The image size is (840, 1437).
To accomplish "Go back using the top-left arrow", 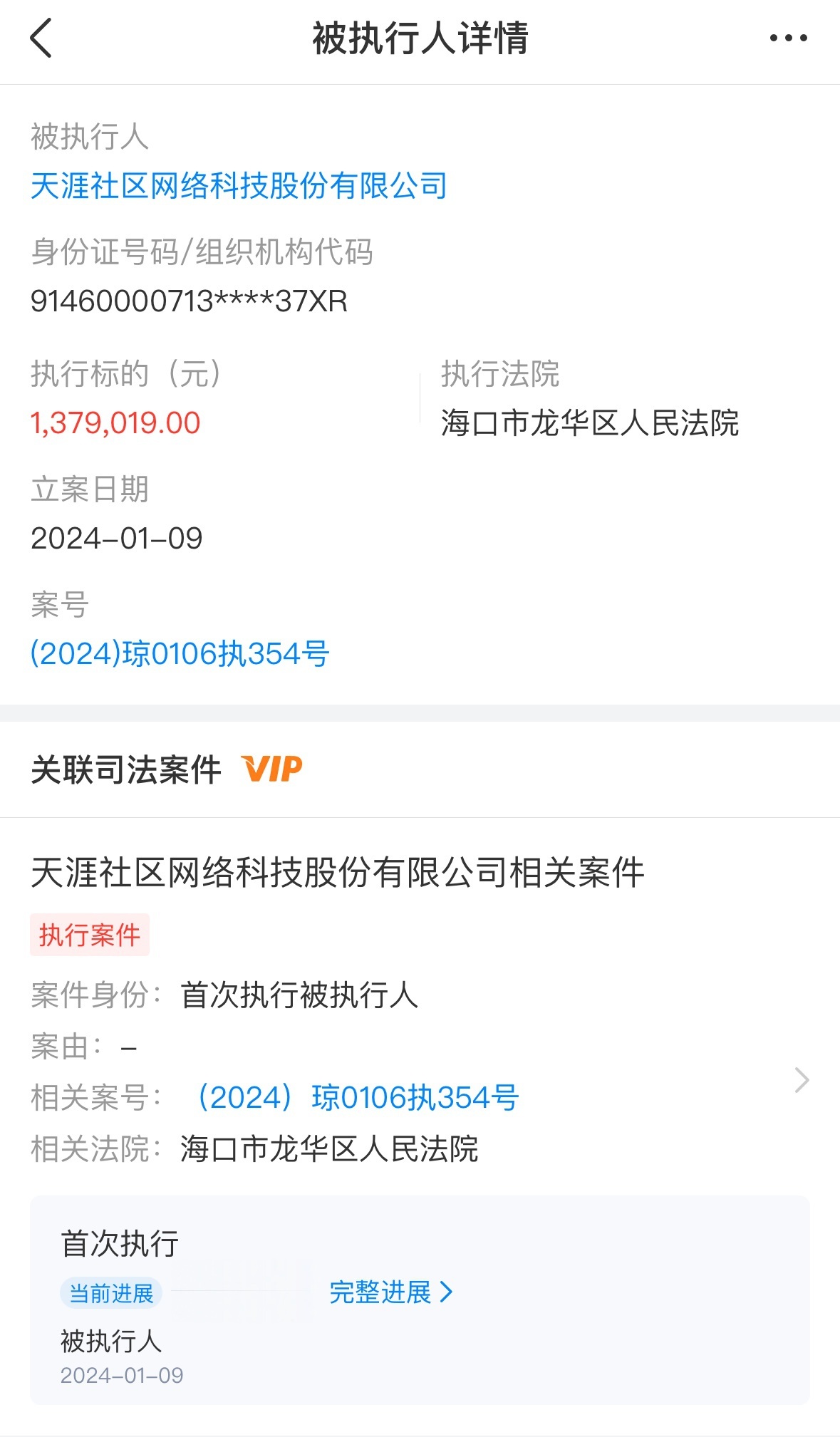I will pos(41,38).
